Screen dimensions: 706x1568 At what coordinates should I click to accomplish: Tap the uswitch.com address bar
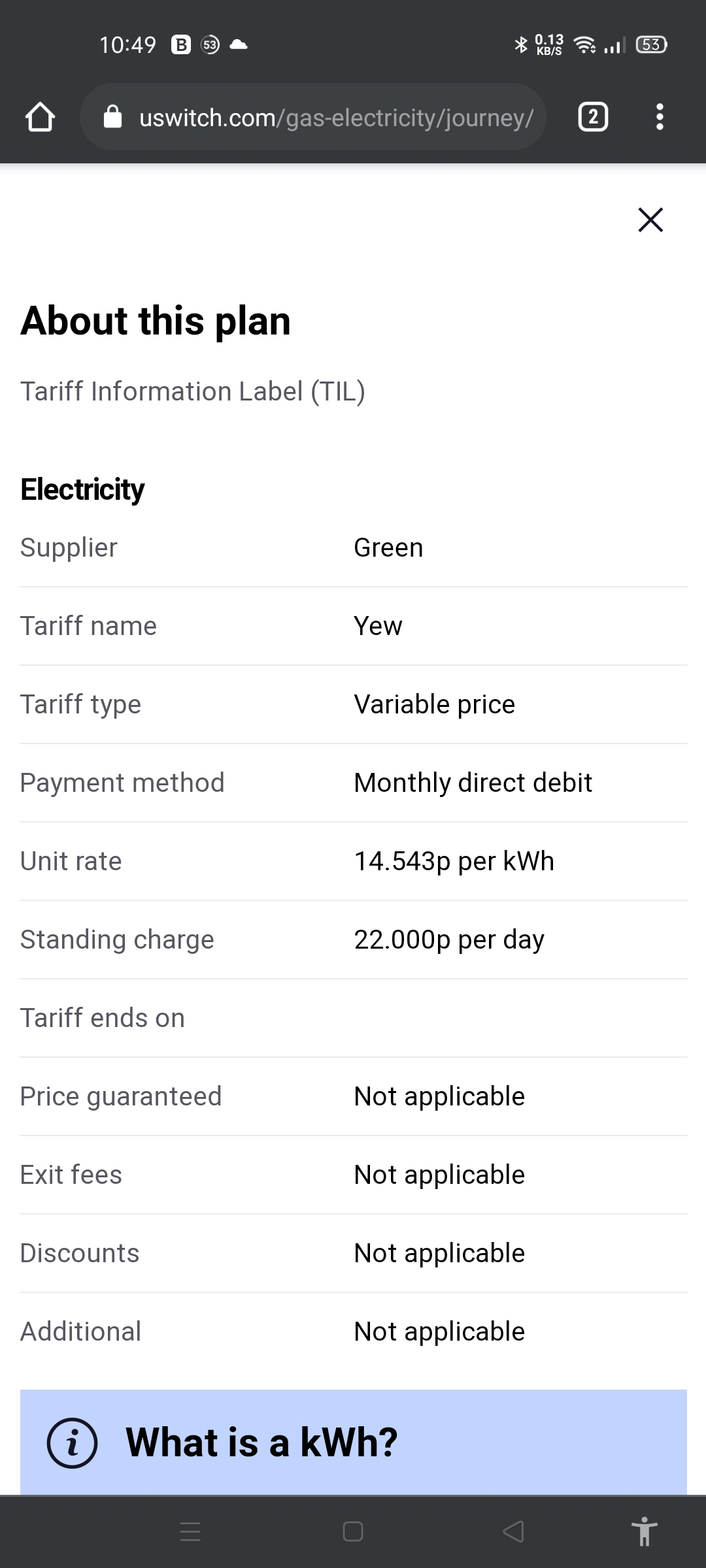pos(313,118)
